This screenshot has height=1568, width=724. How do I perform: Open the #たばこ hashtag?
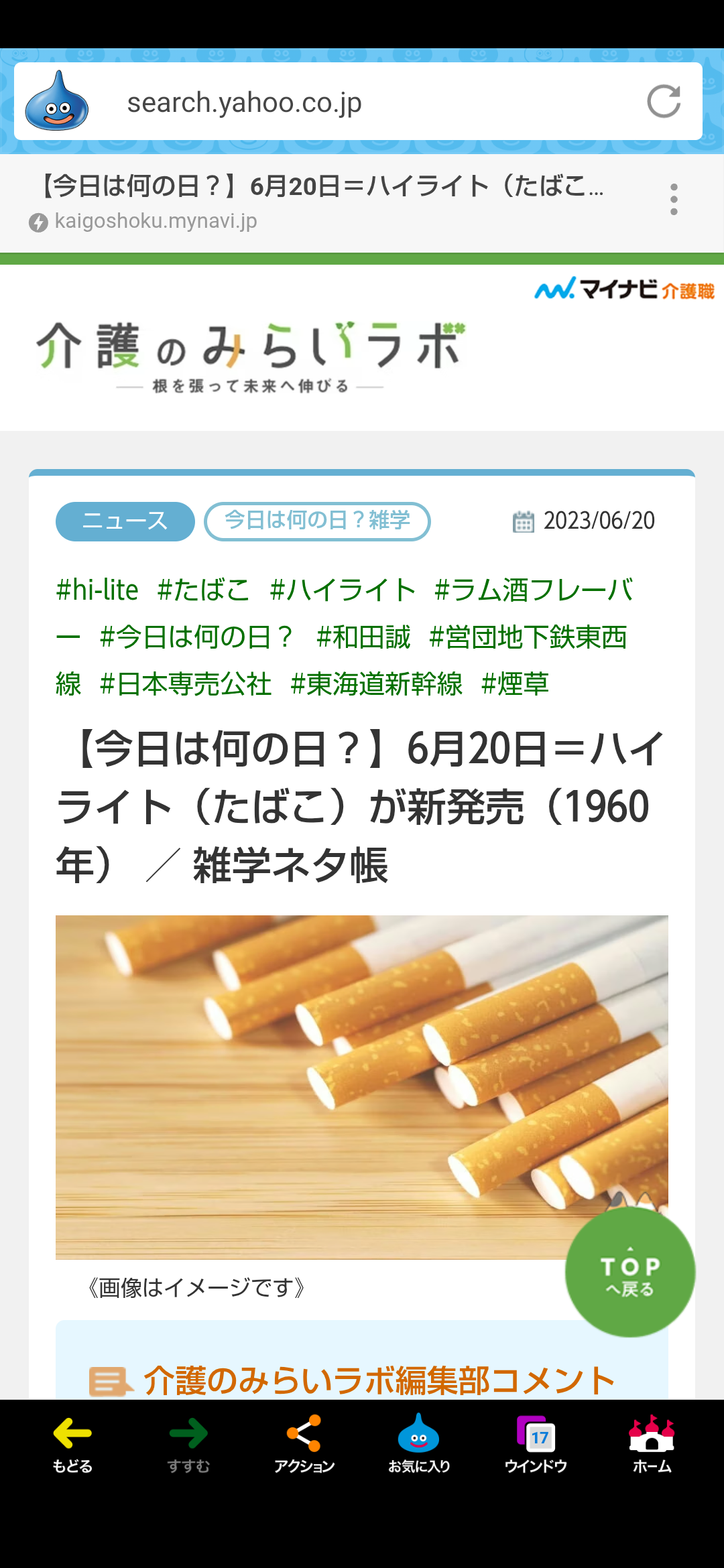point(204,590)
